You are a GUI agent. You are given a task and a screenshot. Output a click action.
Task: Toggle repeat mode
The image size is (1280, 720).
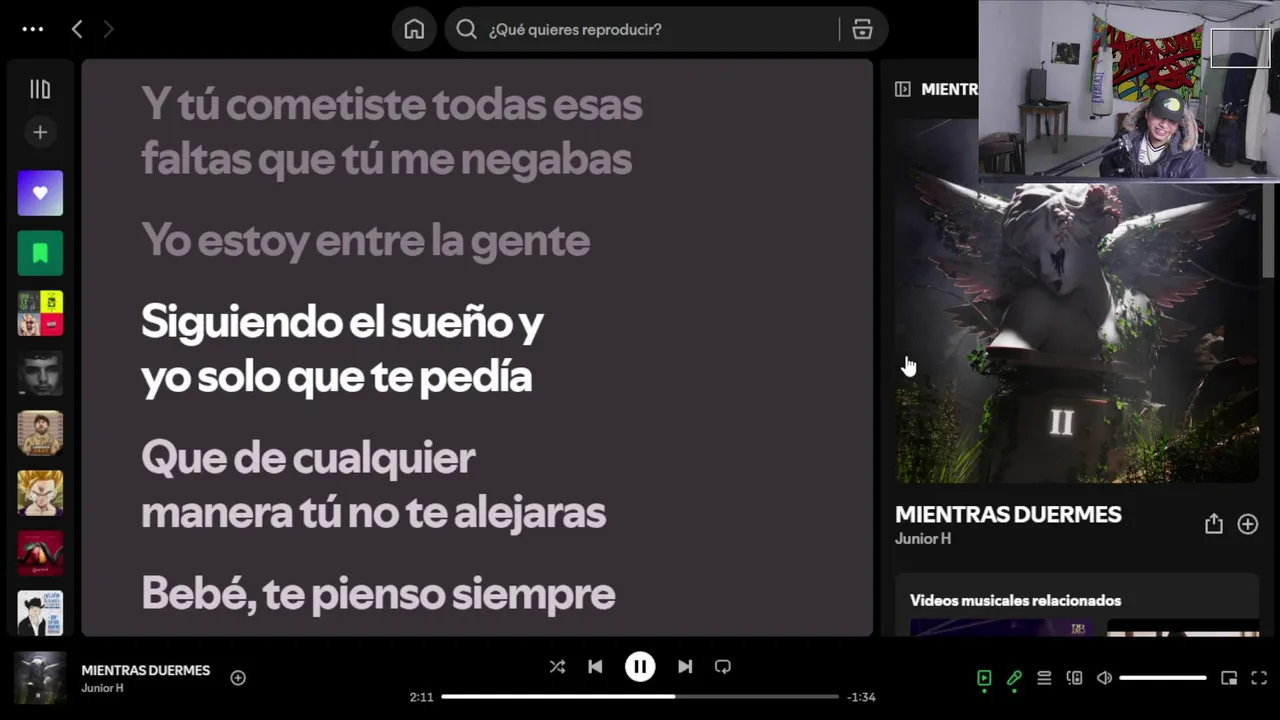[x=723, y=667]
